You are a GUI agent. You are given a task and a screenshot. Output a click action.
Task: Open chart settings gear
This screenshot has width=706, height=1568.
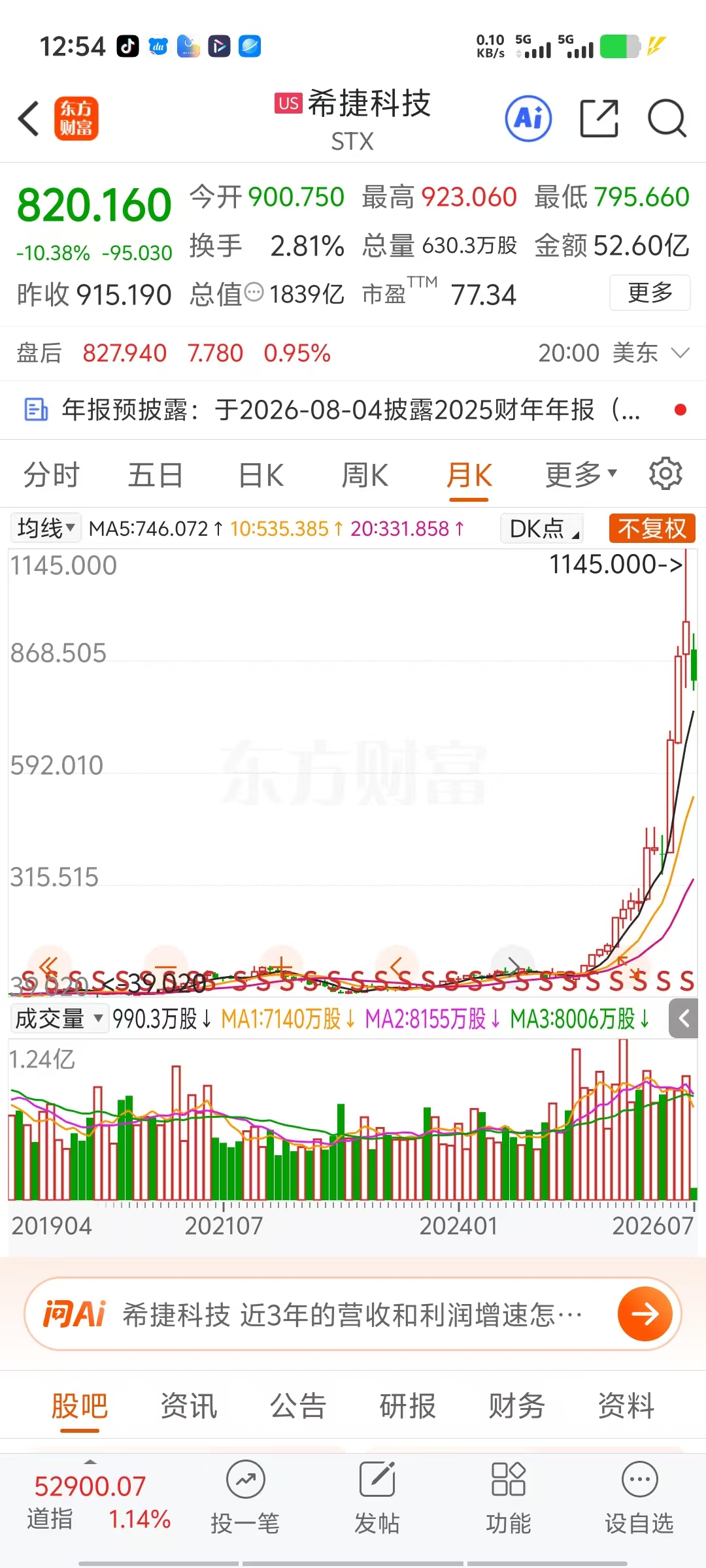665,474
